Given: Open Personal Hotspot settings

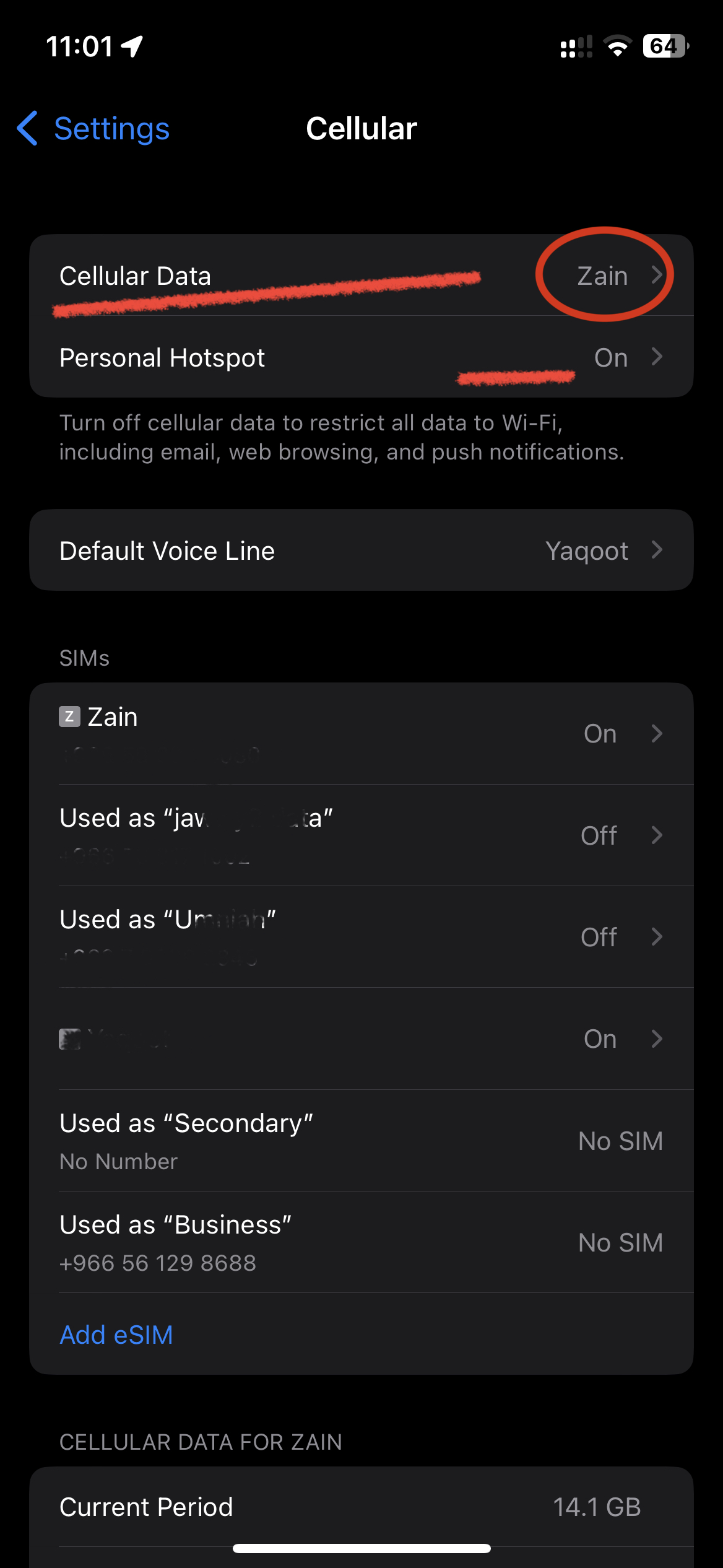Looking at the screenshot, I should coord(361,357).
